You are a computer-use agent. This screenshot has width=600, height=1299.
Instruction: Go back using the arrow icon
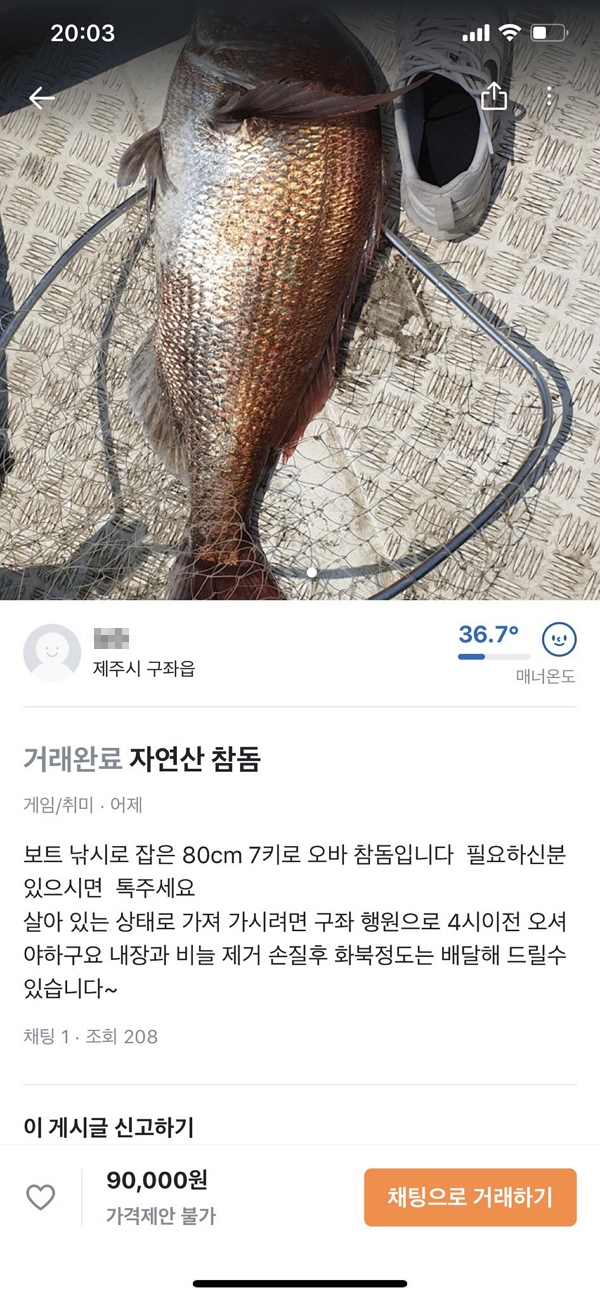tap(41, 97)
